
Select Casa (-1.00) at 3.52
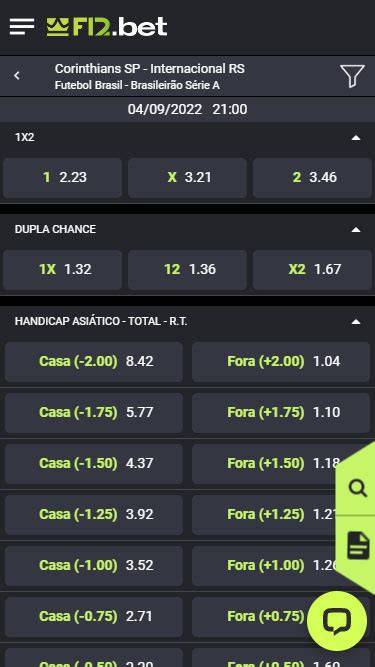click(94, 566)
